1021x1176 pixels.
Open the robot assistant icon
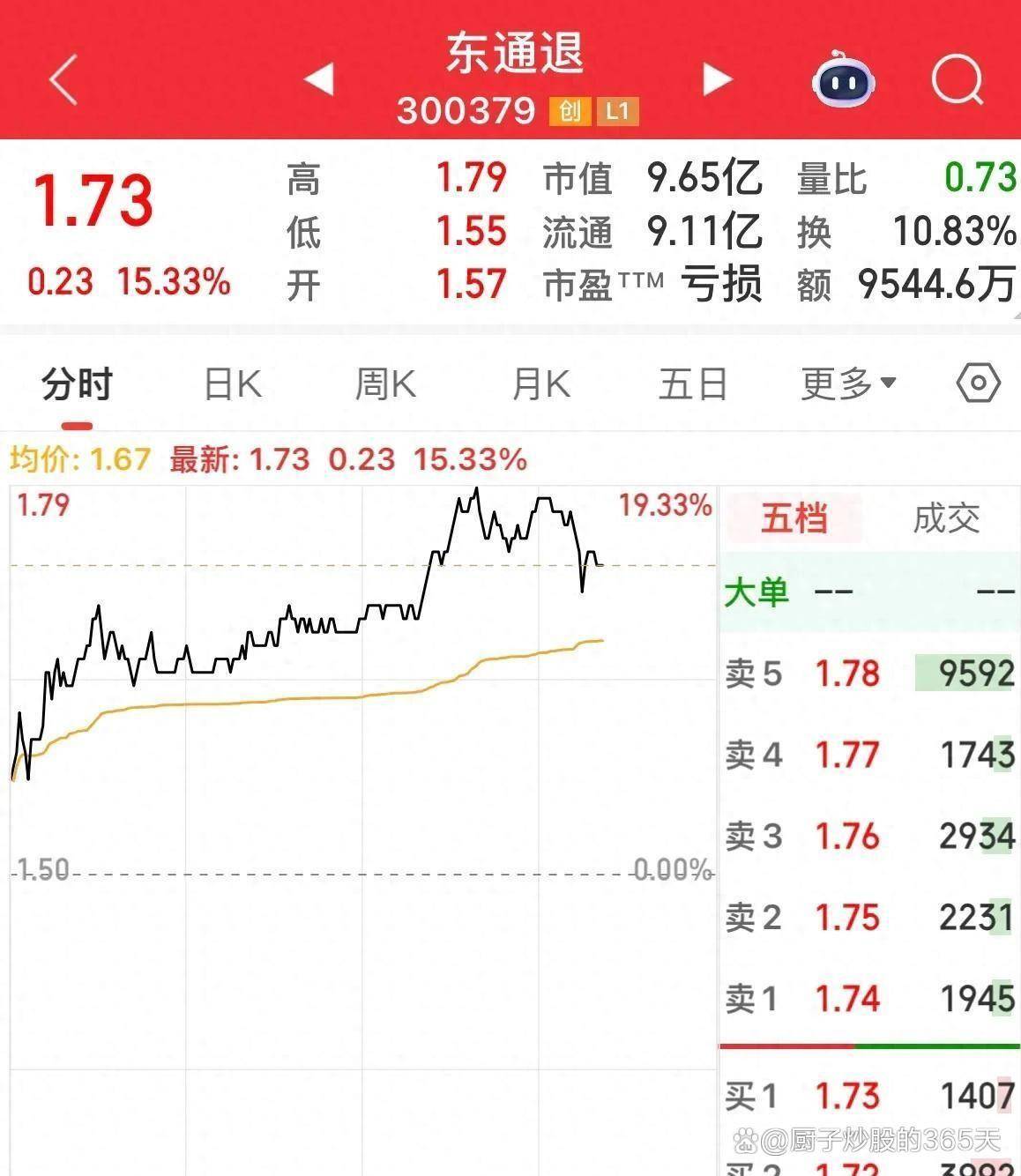(843, 80)
